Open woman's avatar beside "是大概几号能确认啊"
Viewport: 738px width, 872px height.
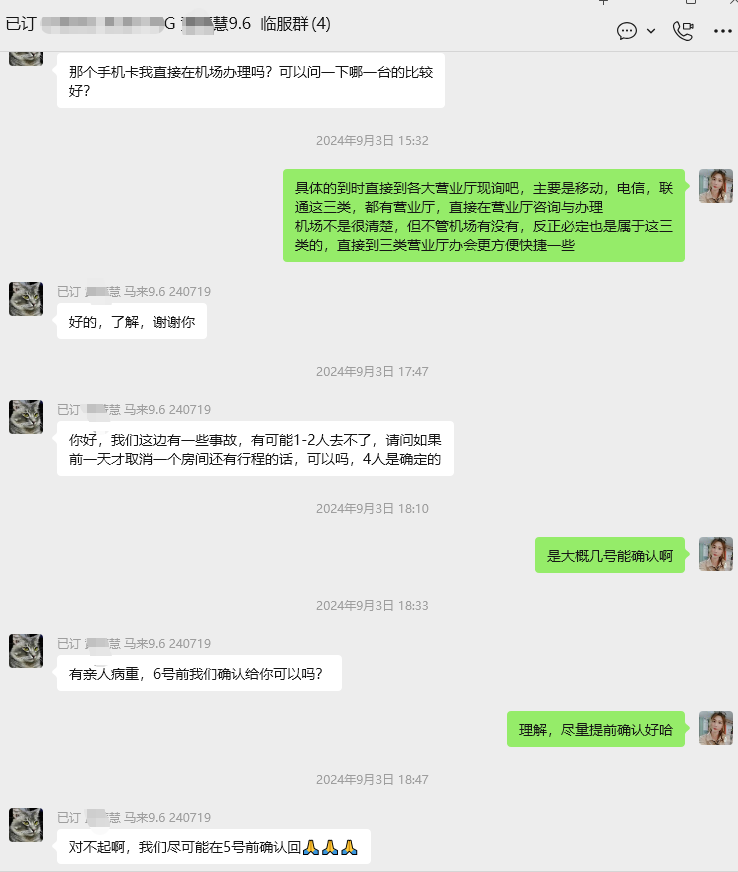point(716,554)
